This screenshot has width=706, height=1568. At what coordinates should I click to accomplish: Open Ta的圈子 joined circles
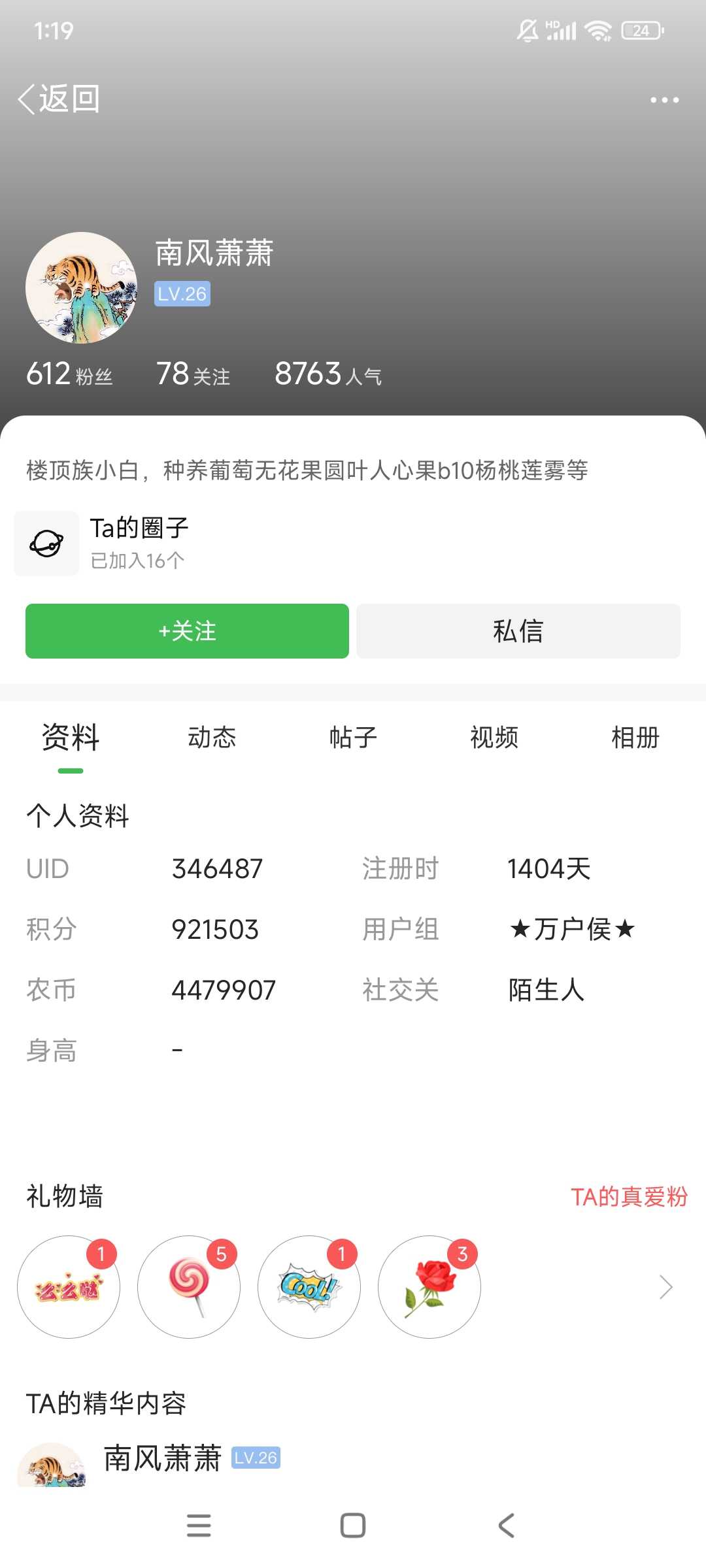coord(102,544)
